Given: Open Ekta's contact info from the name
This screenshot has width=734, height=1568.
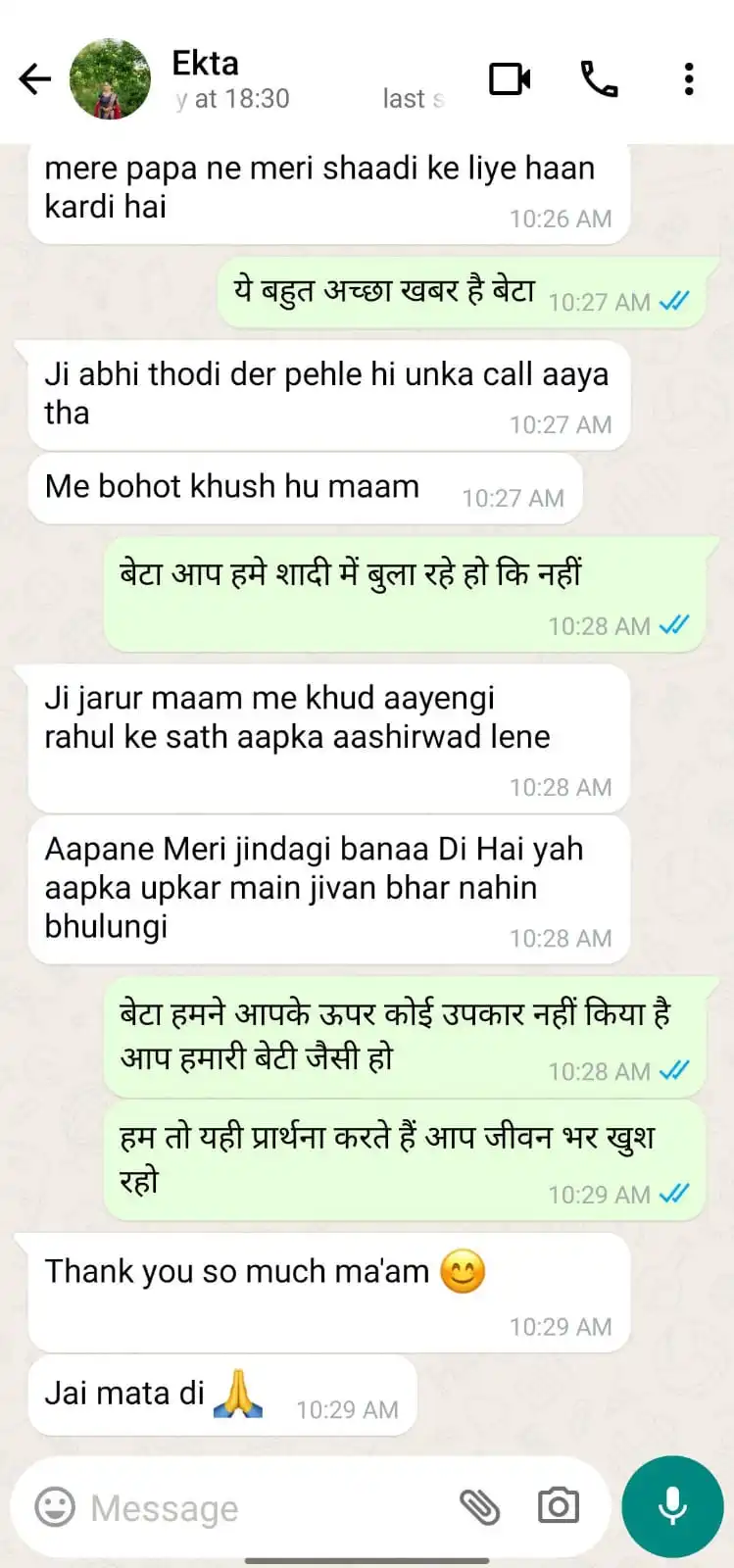Looking at the screenshot, I should tap(206, 64).
